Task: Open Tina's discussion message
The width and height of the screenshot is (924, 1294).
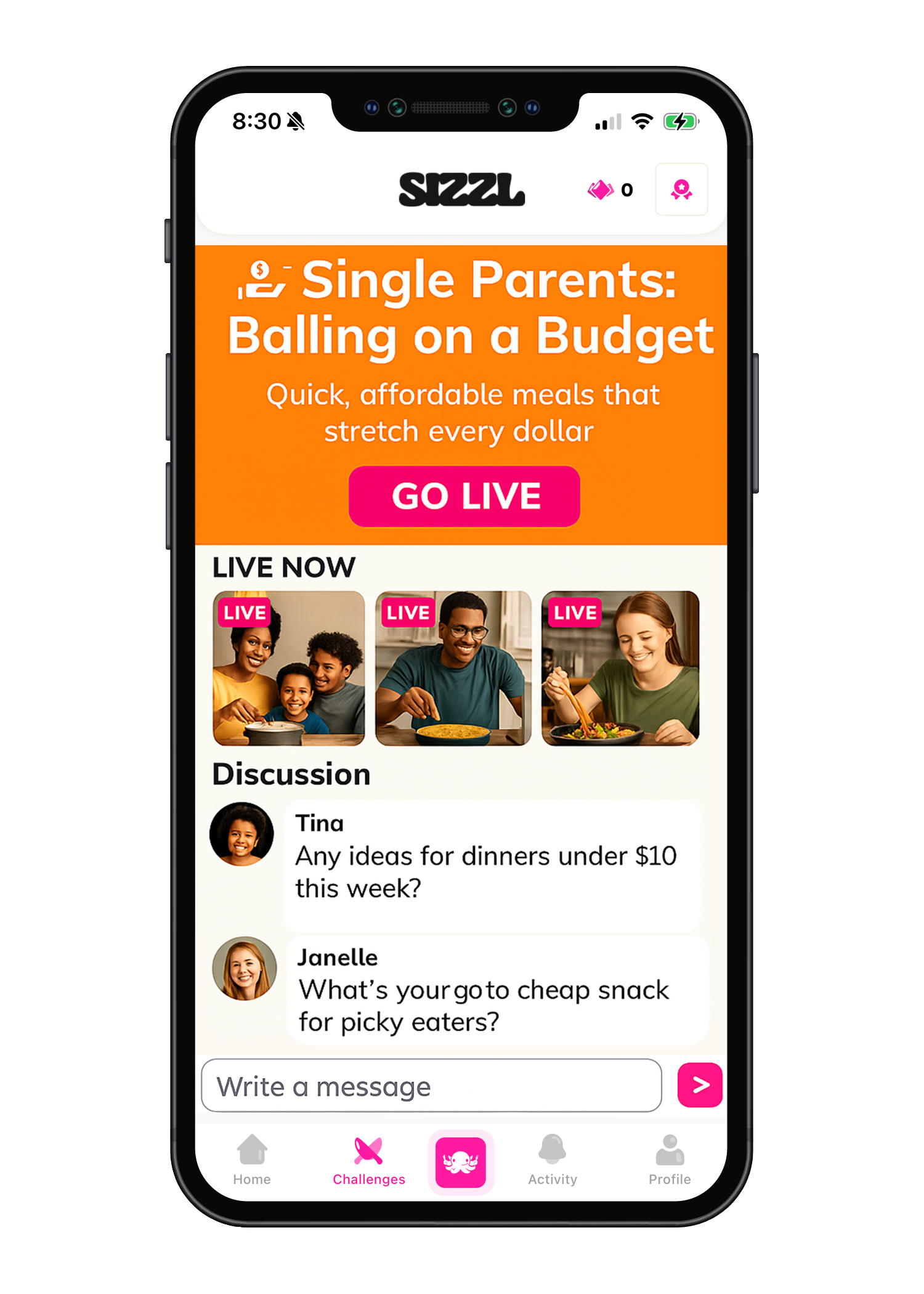Action: click(x=491, y=865)
